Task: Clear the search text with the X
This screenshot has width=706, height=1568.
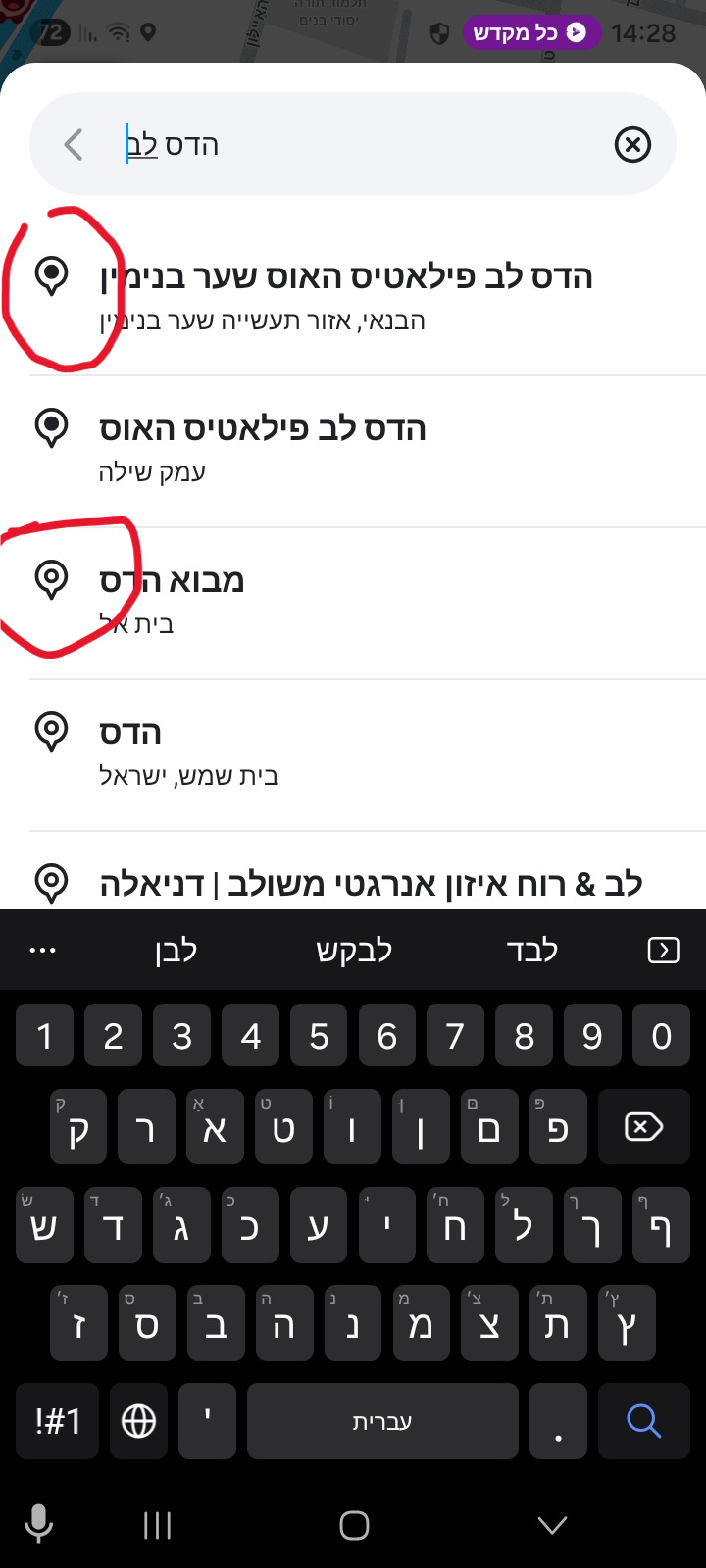Action: (632, 145)
